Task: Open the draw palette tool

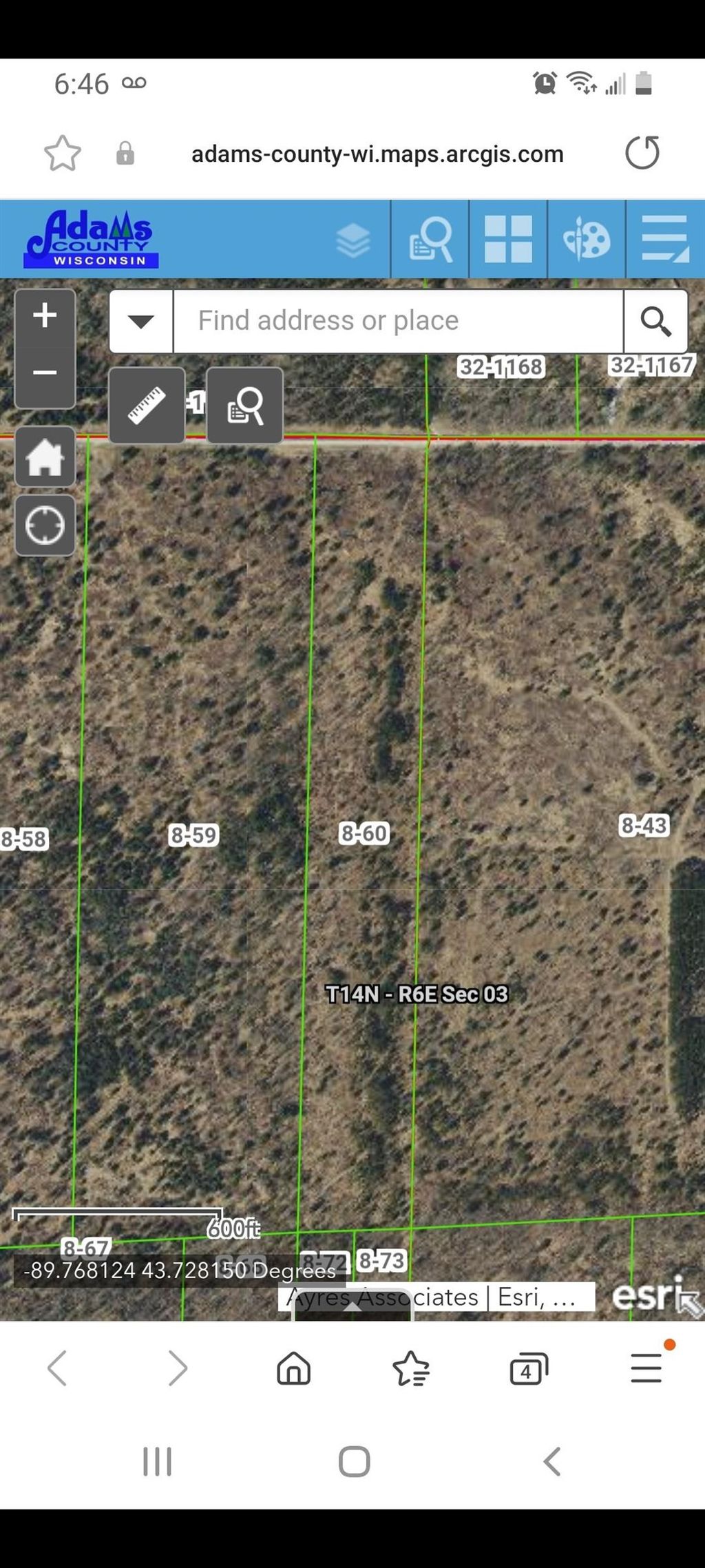Action: click(587, 240)
